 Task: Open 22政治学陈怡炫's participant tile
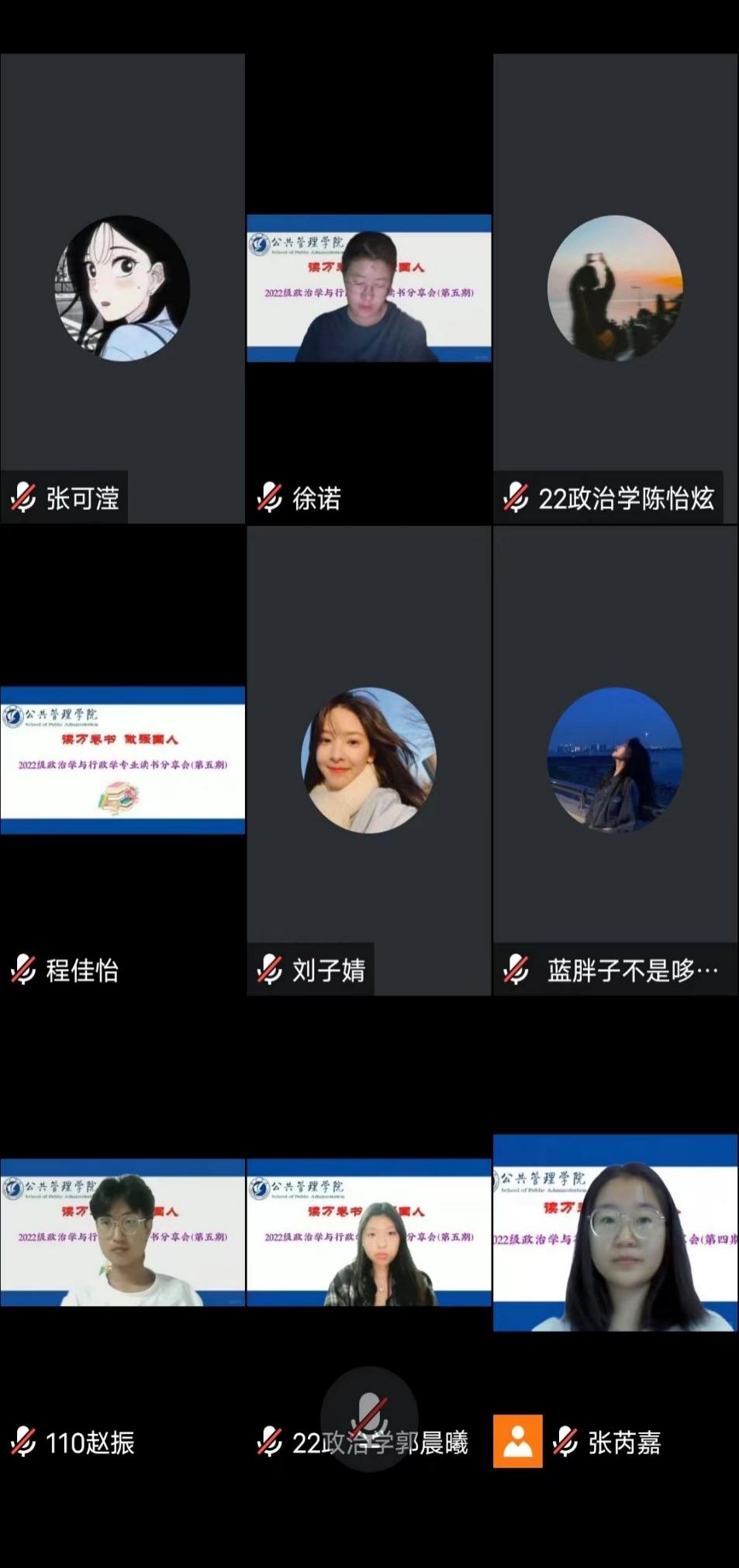[x=615, y=288]
